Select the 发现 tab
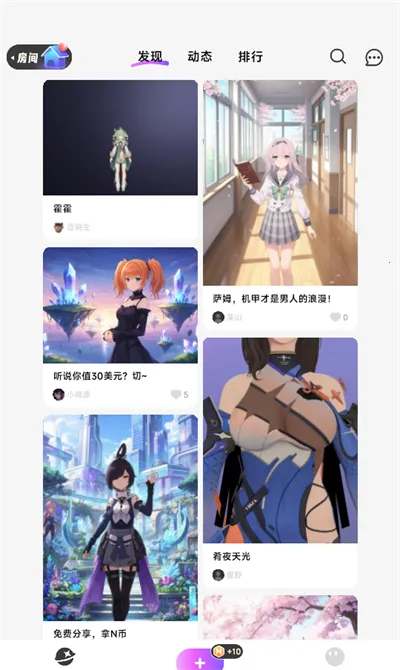400x670 pixels. click(150, 57)
